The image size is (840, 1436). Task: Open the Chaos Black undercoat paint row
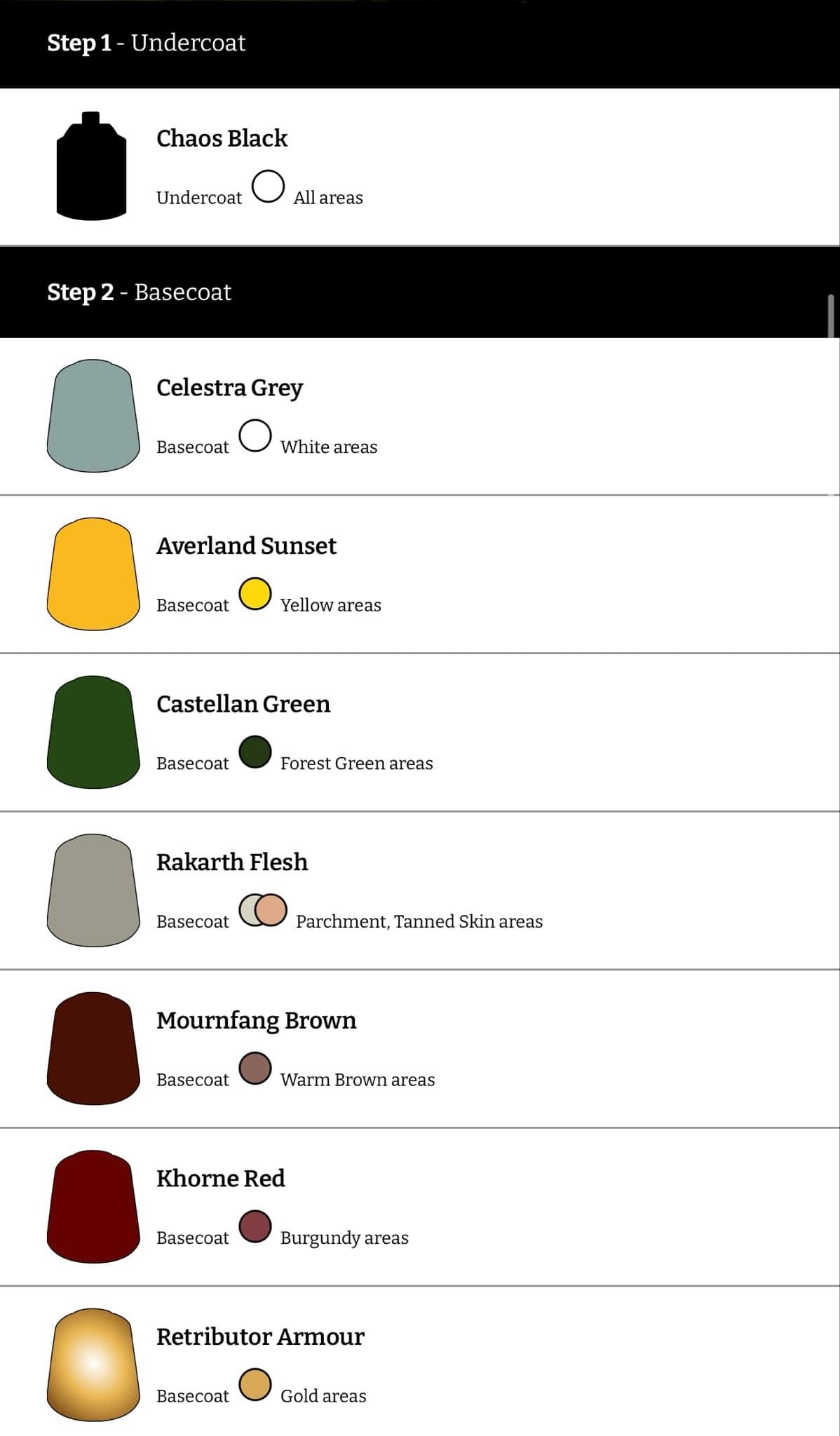420,167
